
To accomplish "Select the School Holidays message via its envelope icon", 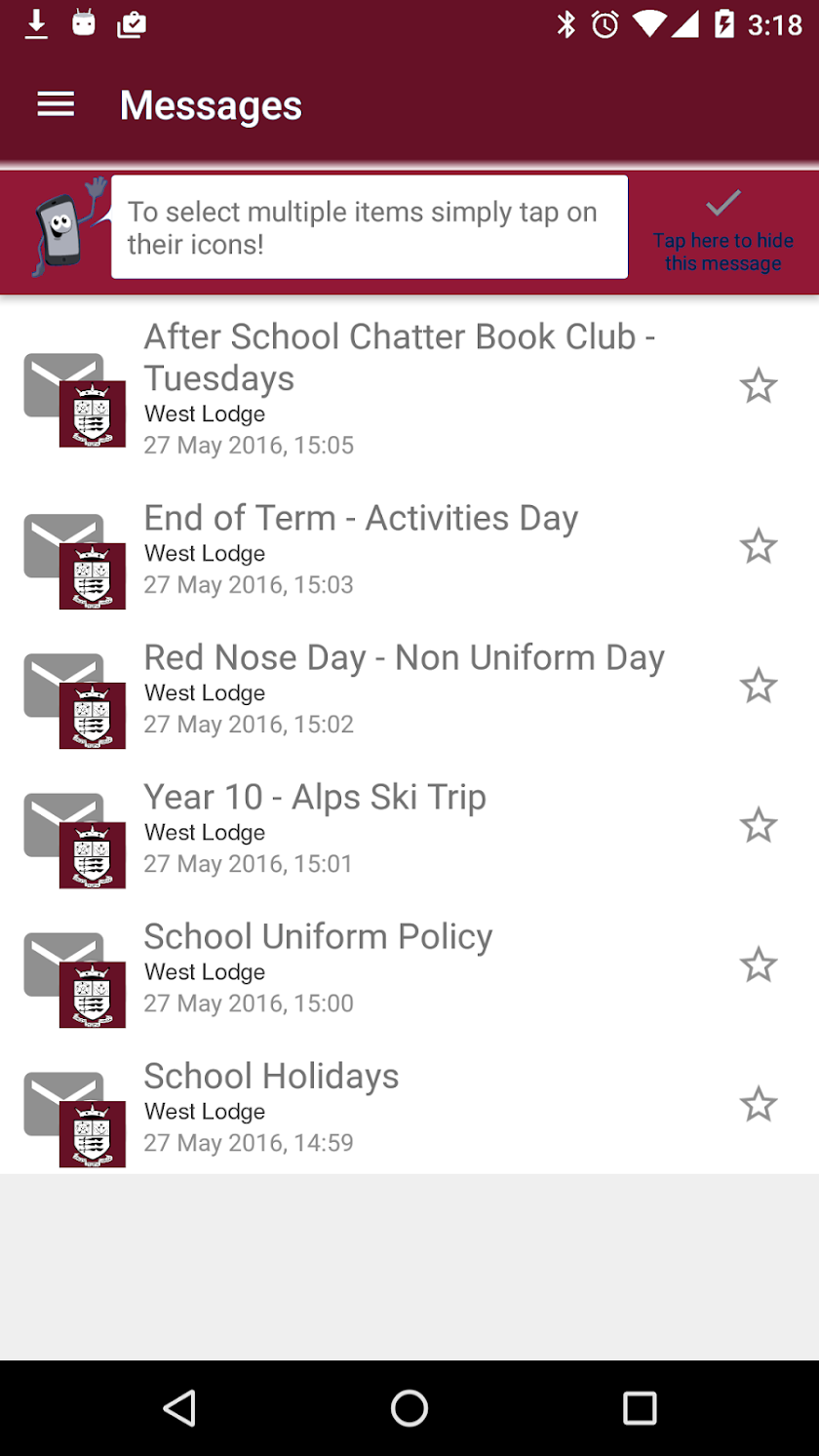I will 74,1118.
